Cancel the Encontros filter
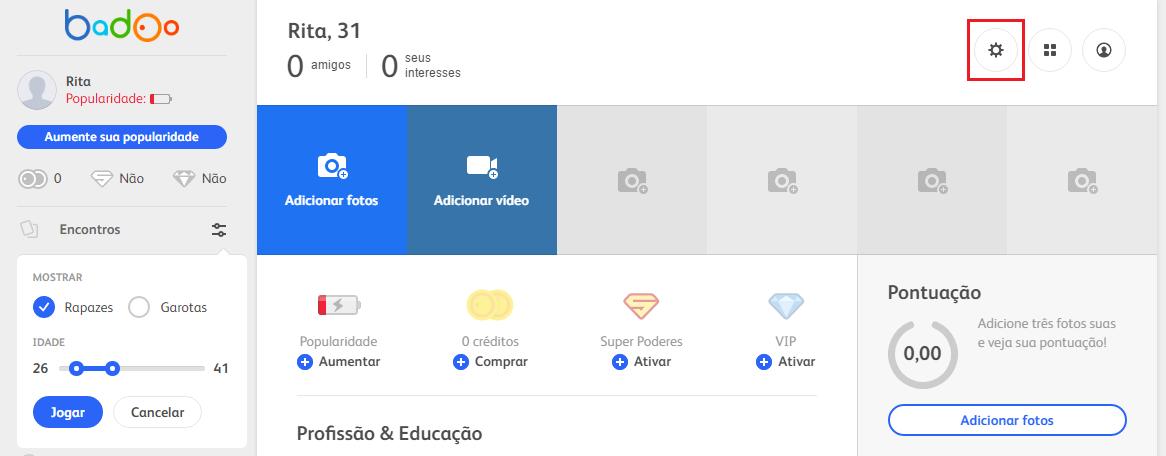 pyautogui.click(x=157, y=412)
